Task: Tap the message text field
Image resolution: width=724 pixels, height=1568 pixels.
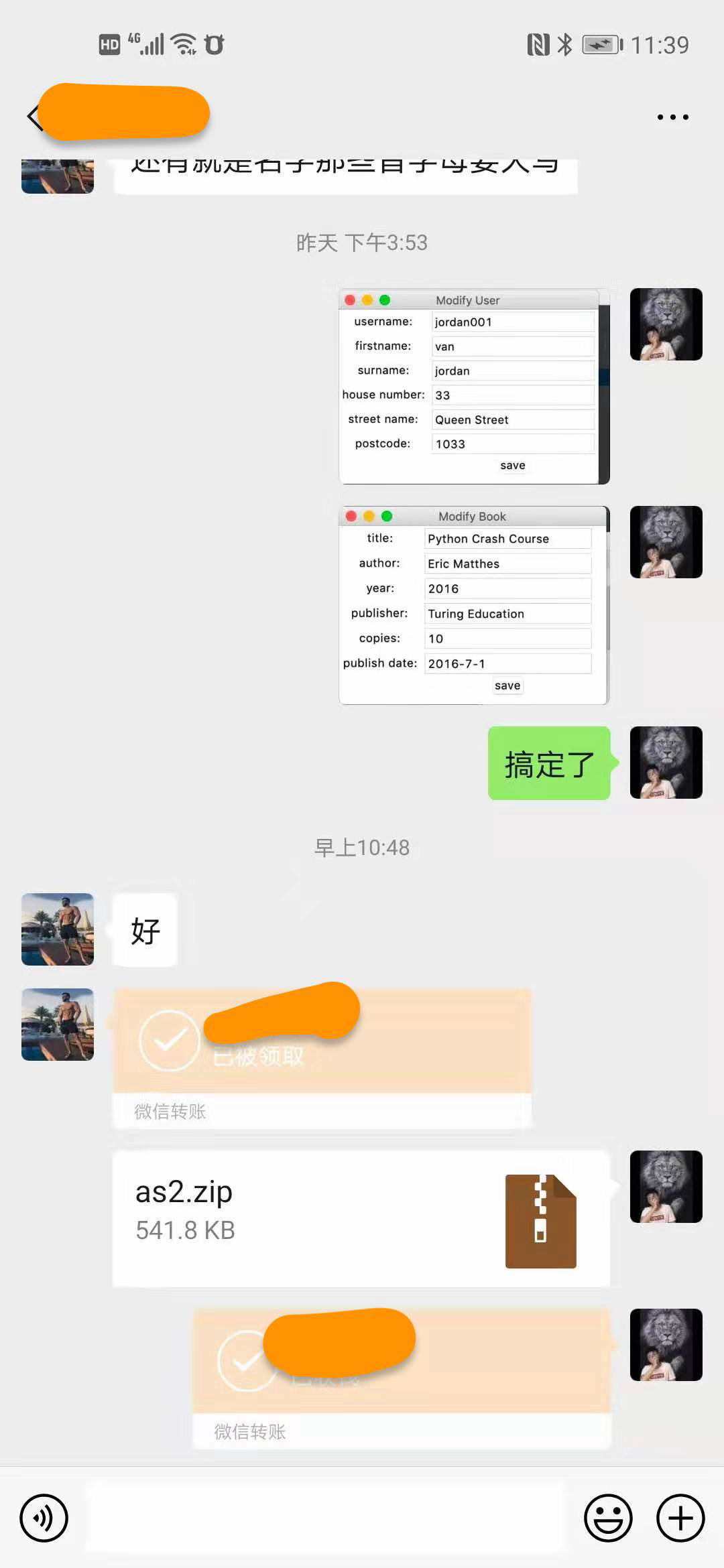Action: (325, 1518)
